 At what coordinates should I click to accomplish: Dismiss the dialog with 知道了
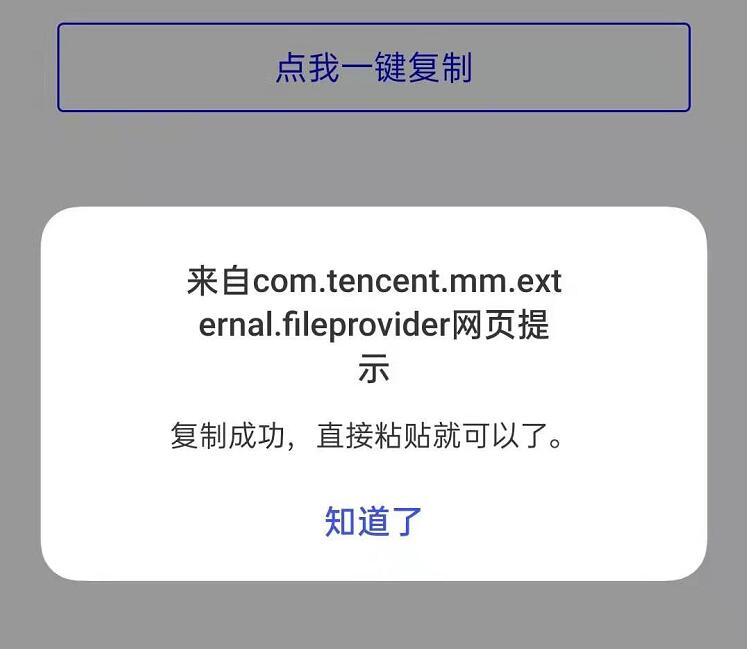click(374, 521)
